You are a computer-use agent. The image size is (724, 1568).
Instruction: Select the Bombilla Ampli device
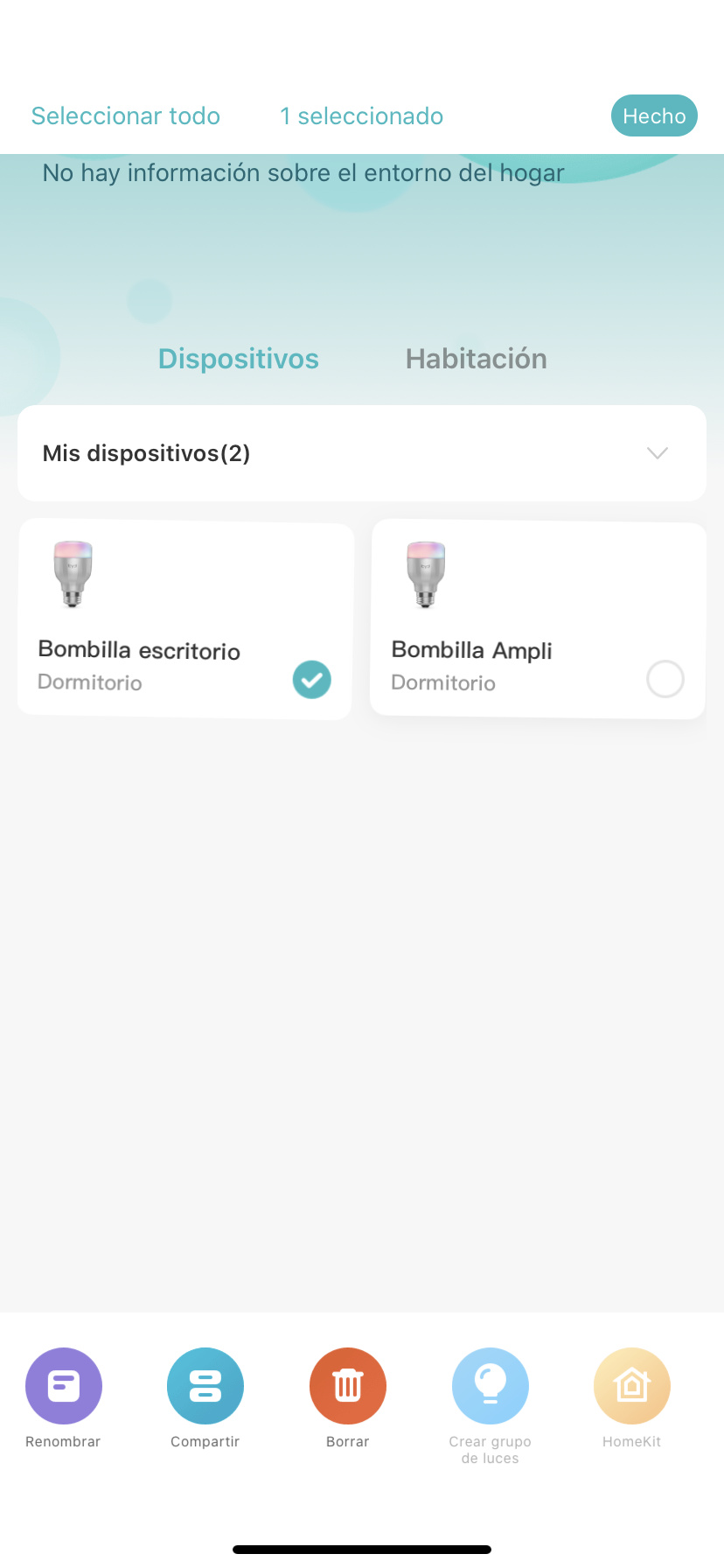click(x=665, y=679)
